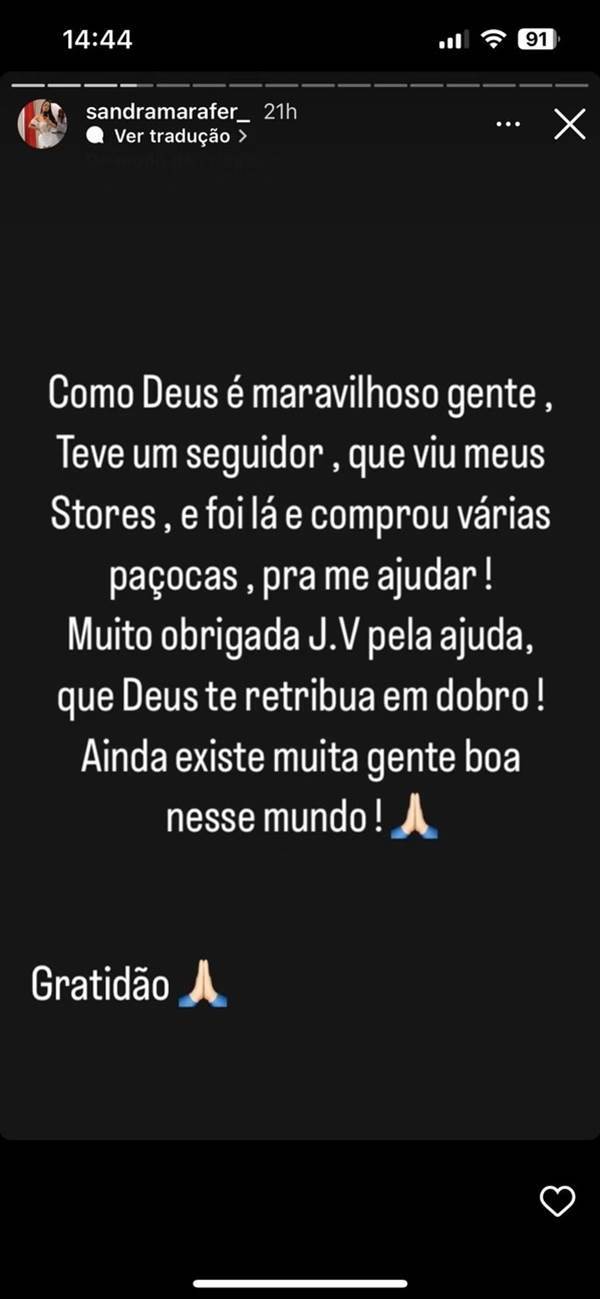This screenshot has width=600, height=1299.
Task: Close the story viewer
Action: click(x=570, y=124)
